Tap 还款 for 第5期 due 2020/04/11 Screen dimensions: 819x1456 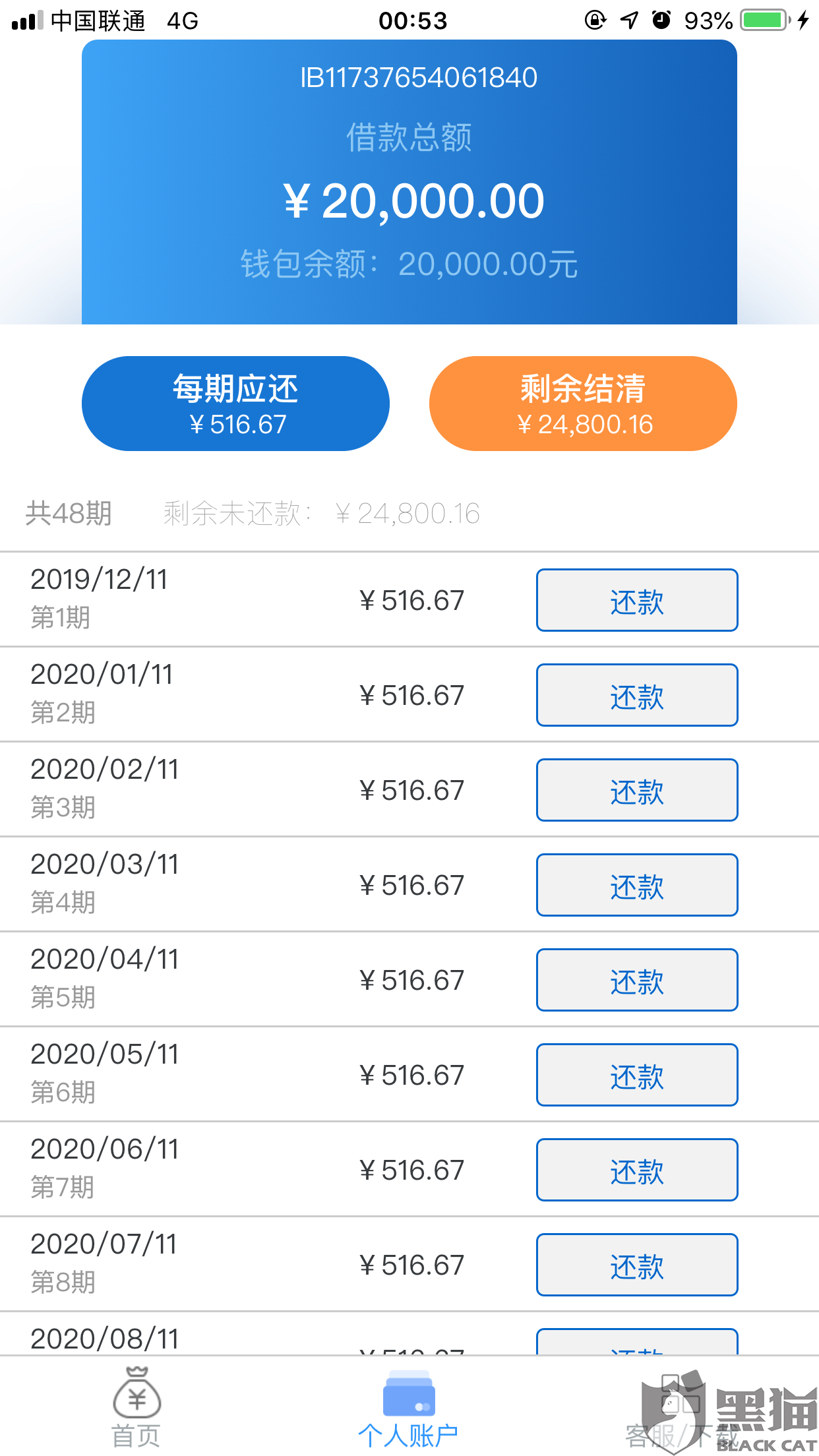[x=636, y=980]
